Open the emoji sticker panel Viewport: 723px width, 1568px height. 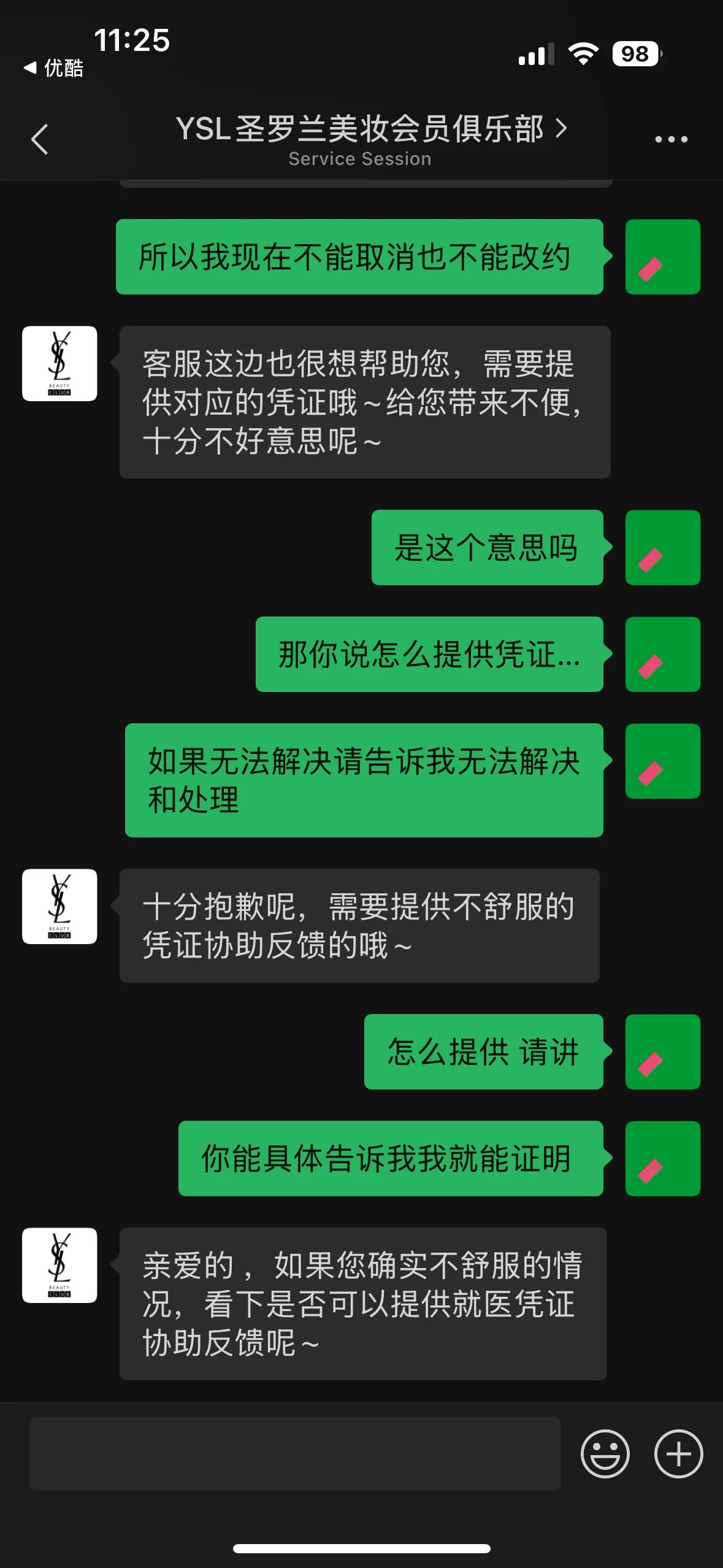point(605,1453)
